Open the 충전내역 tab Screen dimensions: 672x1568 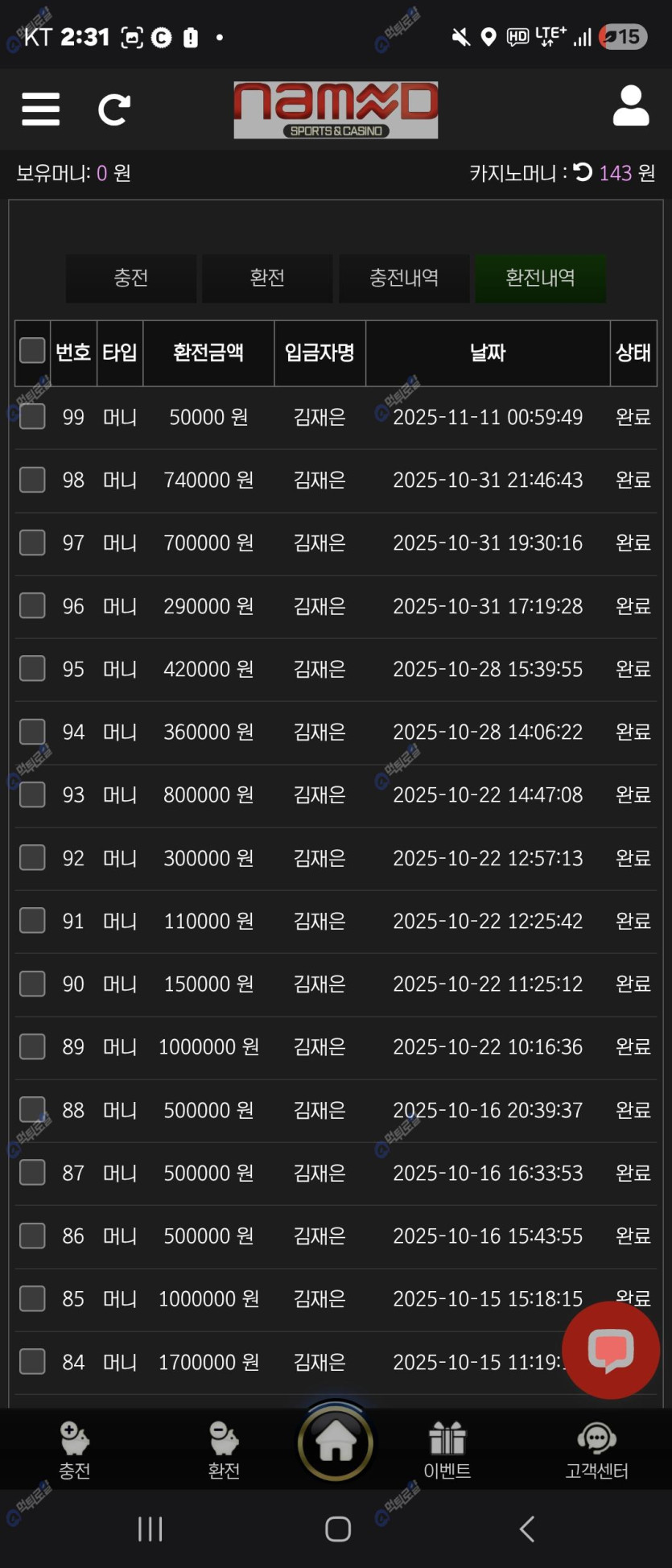pyautogui.click(x=403, y=279)
